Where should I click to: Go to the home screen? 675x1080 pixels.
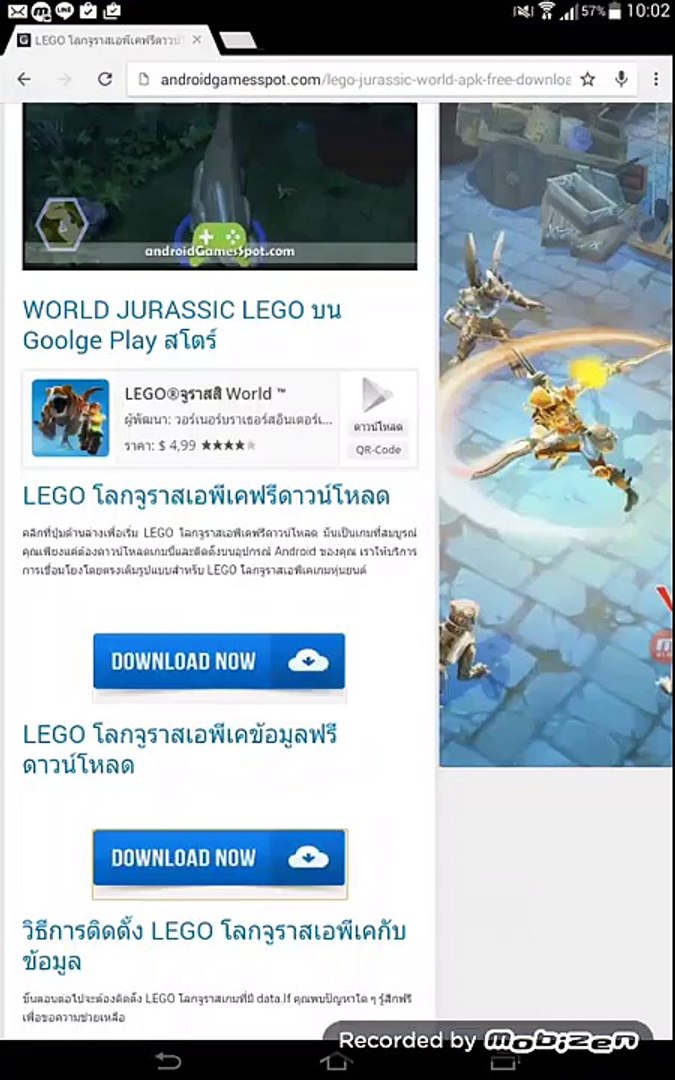click(x=337, y=1060)
